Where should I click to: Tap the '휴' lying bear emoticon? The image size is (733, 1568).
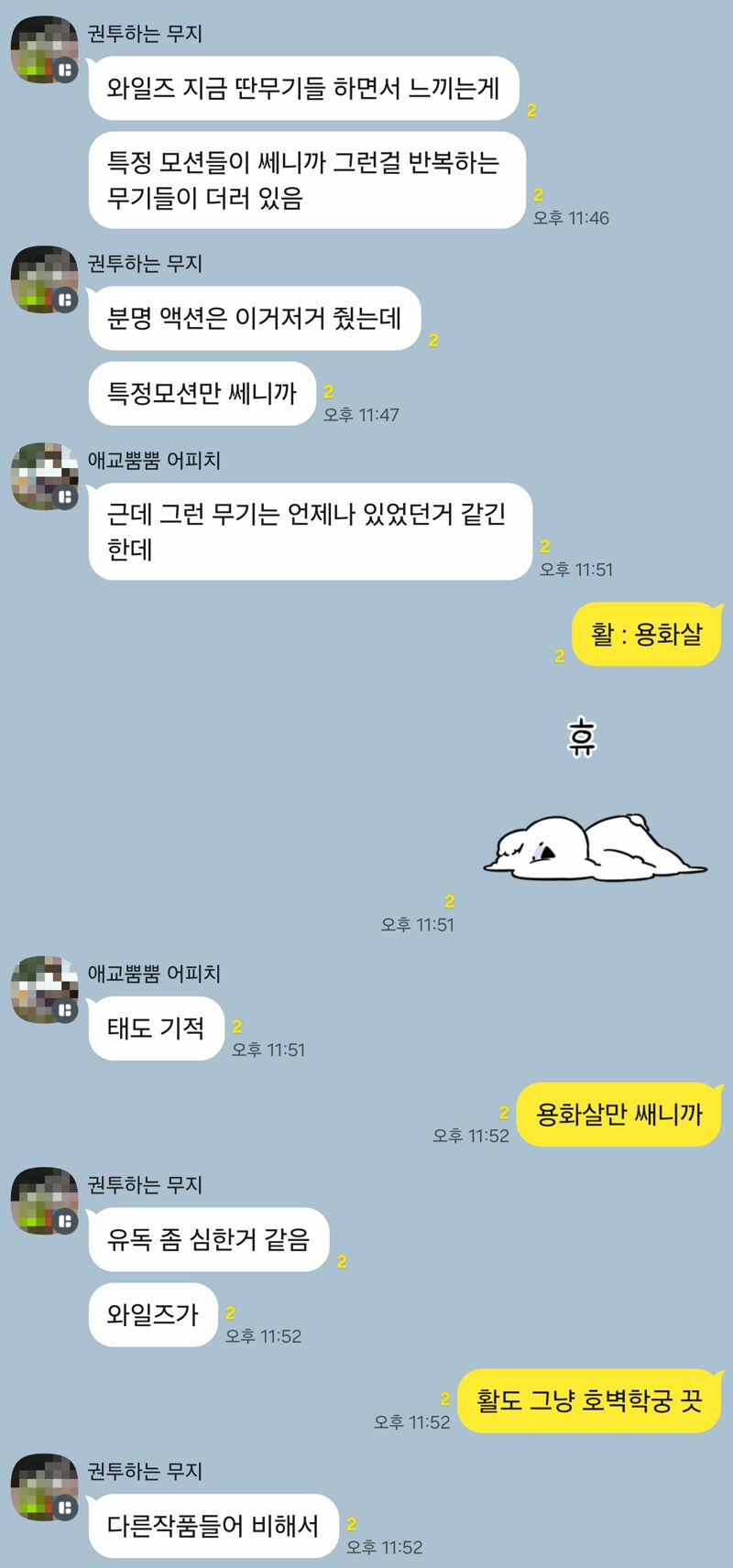point(595,806)
